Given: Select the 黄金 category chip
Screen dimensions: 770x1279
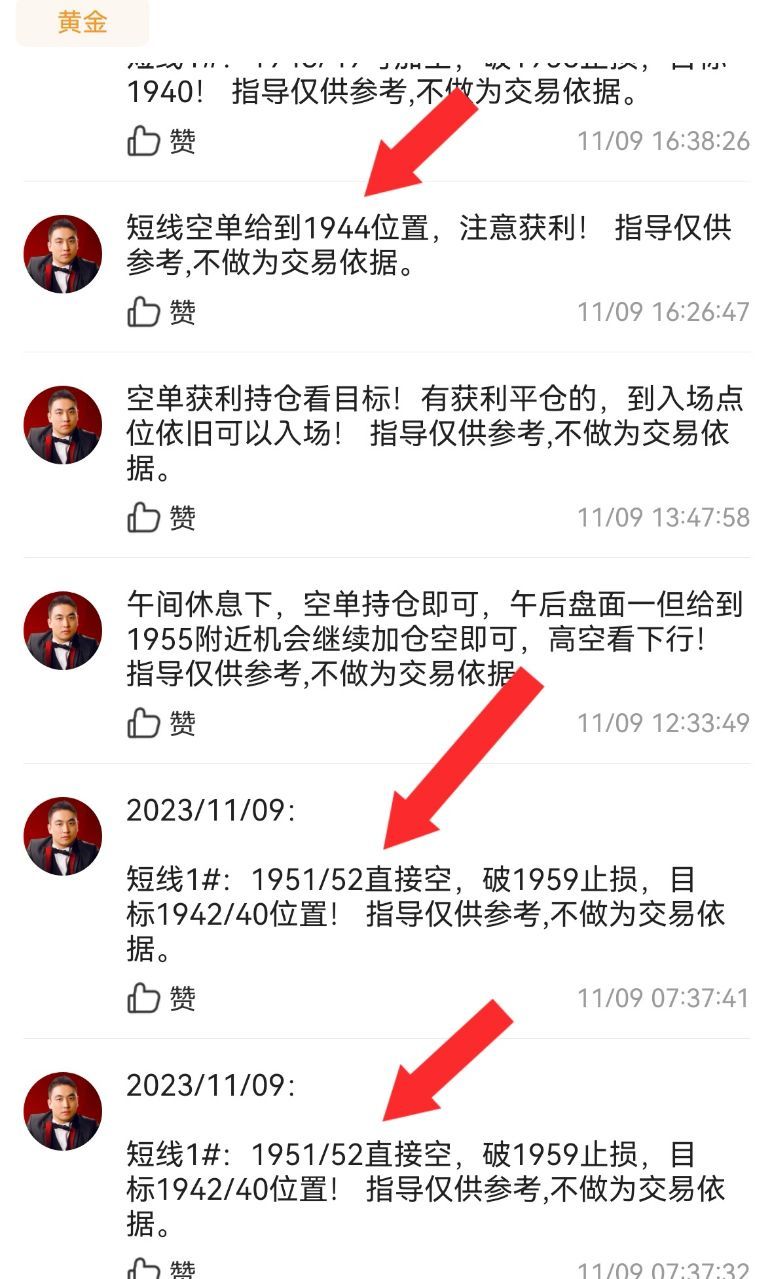Looking at the screenshot, I should tap(82, 22).
